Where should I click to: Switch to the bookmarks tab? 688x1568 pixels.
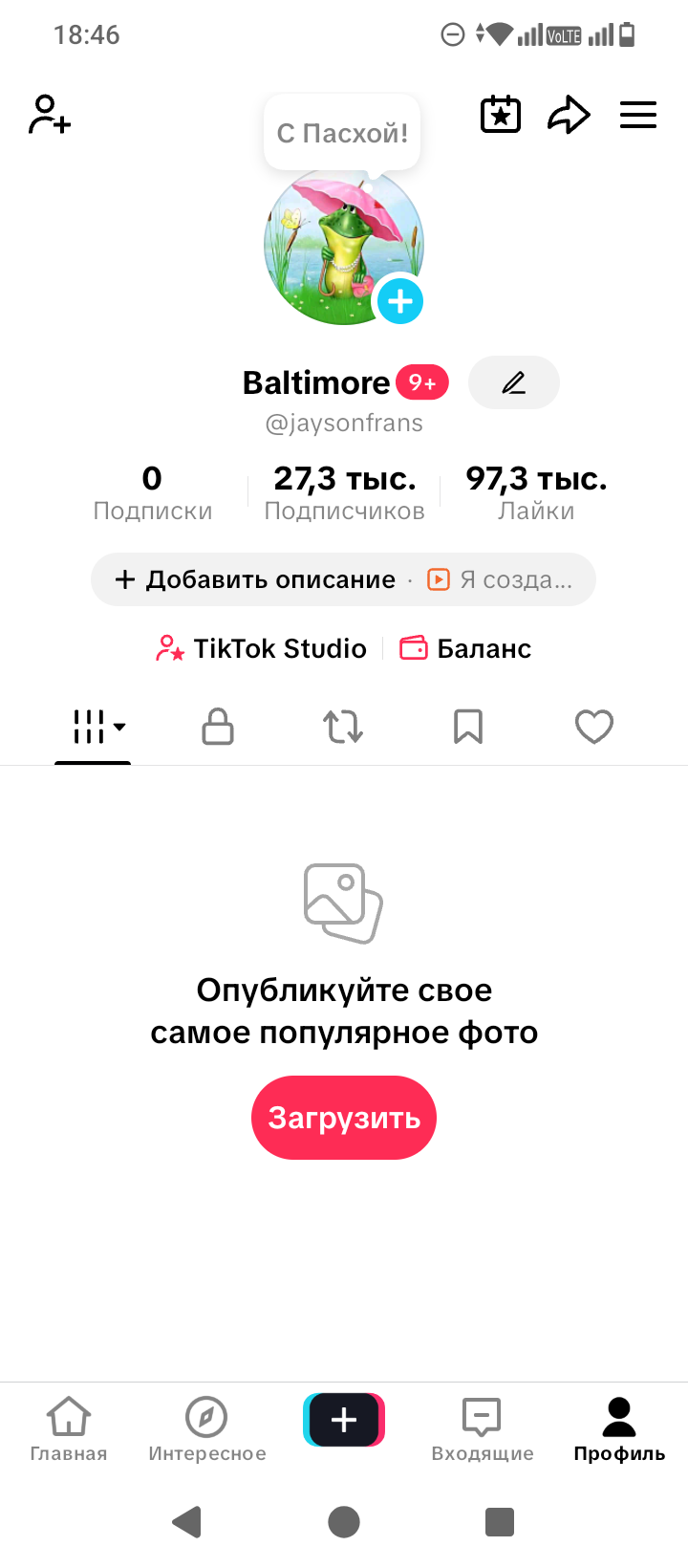pyautogui.click(x=468, y=727)
